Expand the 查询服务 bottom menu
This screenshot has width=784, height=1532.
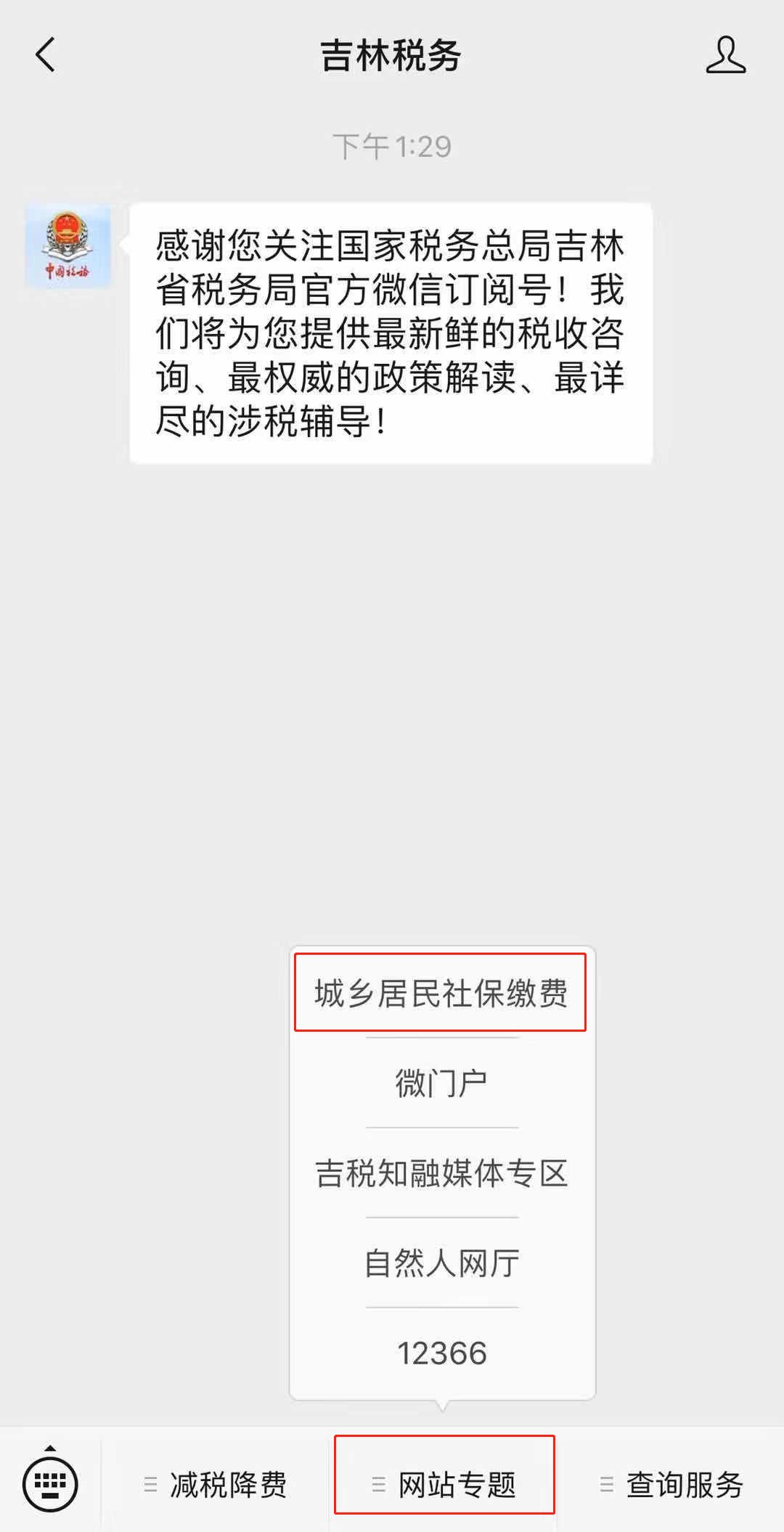point(671,1484)
